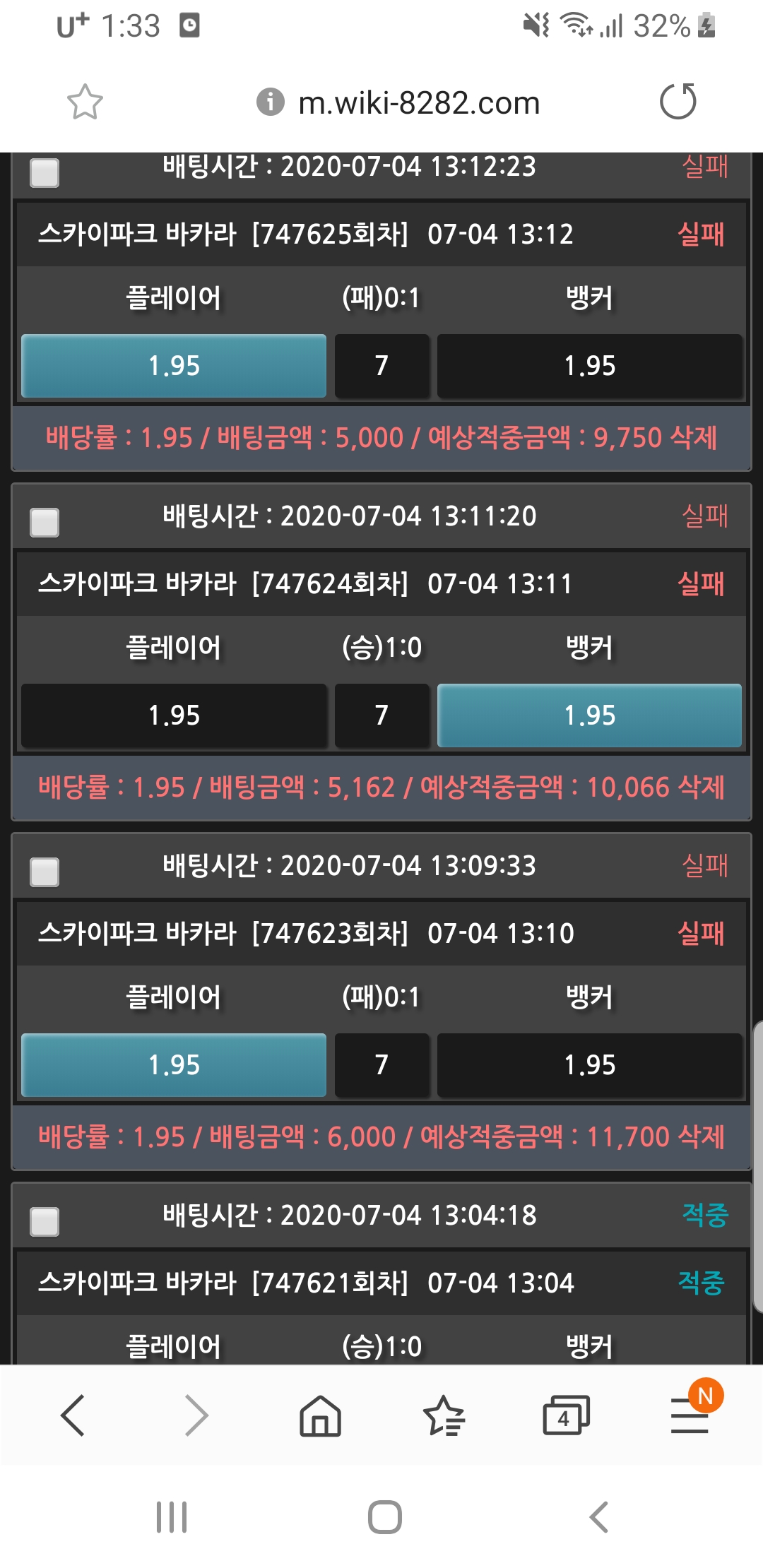Delete (삭제) the 6,000 bet on round 747623
This screenshot has width=763, height=1568.
[701, 1137]
